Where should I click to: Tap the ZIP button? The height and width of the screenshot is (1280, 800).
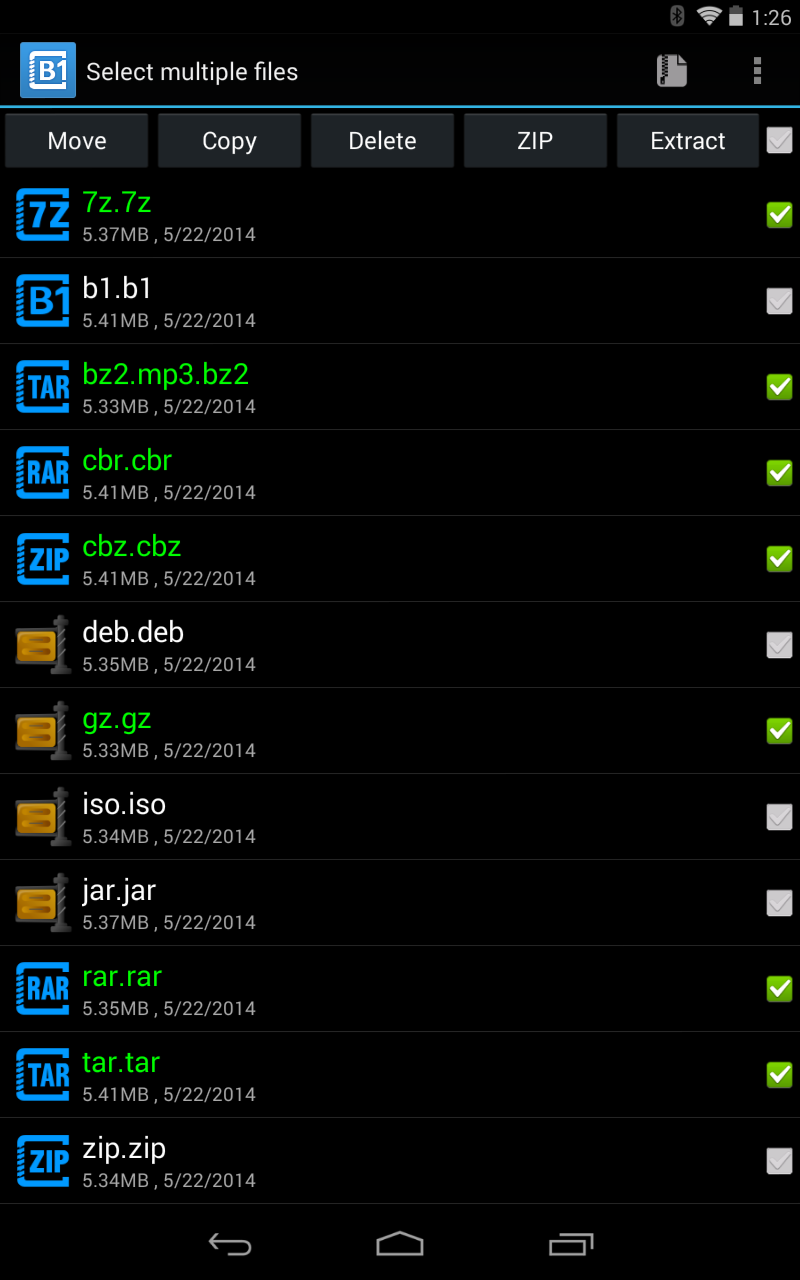click(x=535, y=141)
